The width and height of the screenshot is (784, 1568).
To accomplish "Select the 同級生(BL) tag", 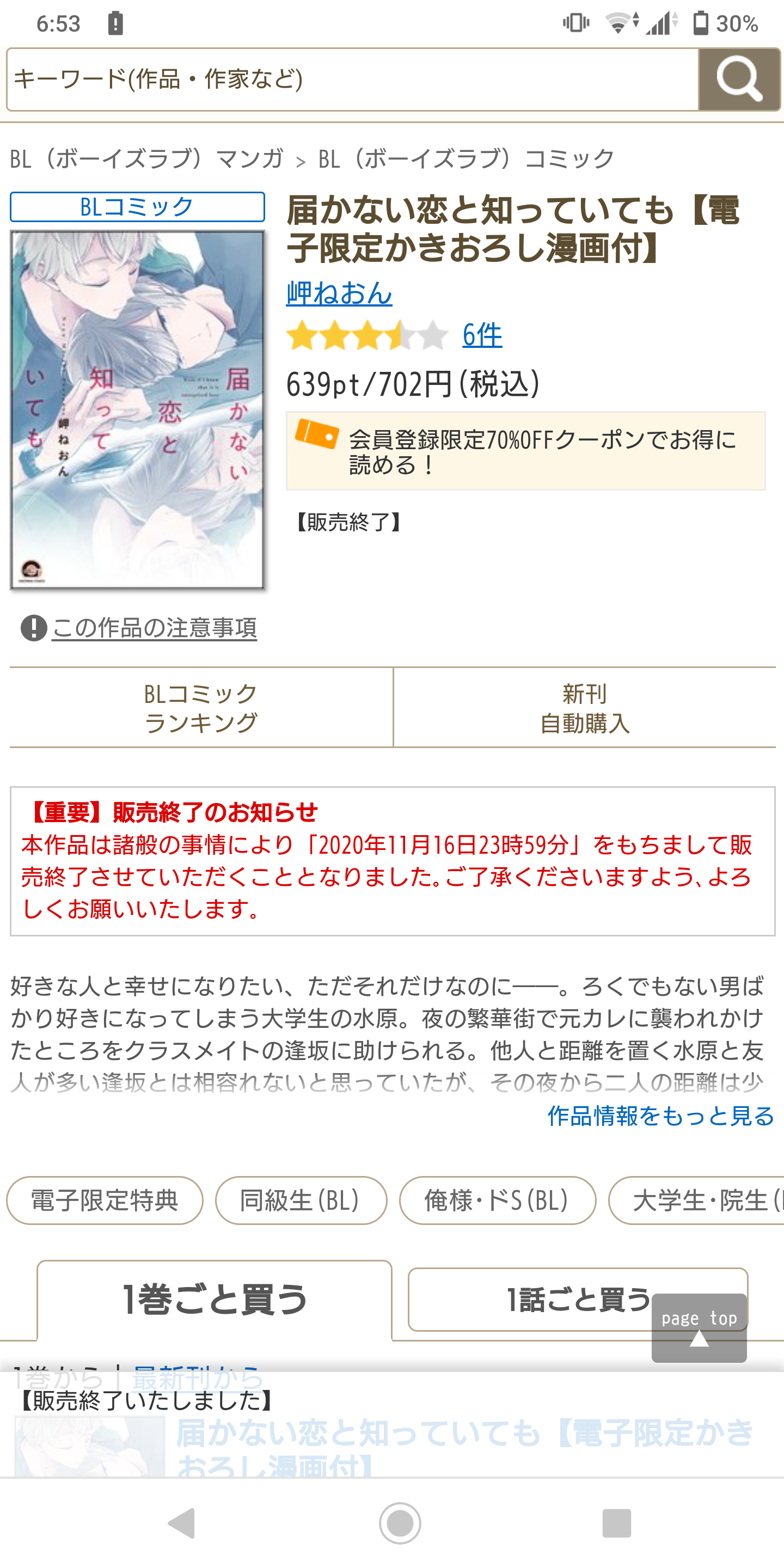I will pyautogui.click(x=301, y=1200).
